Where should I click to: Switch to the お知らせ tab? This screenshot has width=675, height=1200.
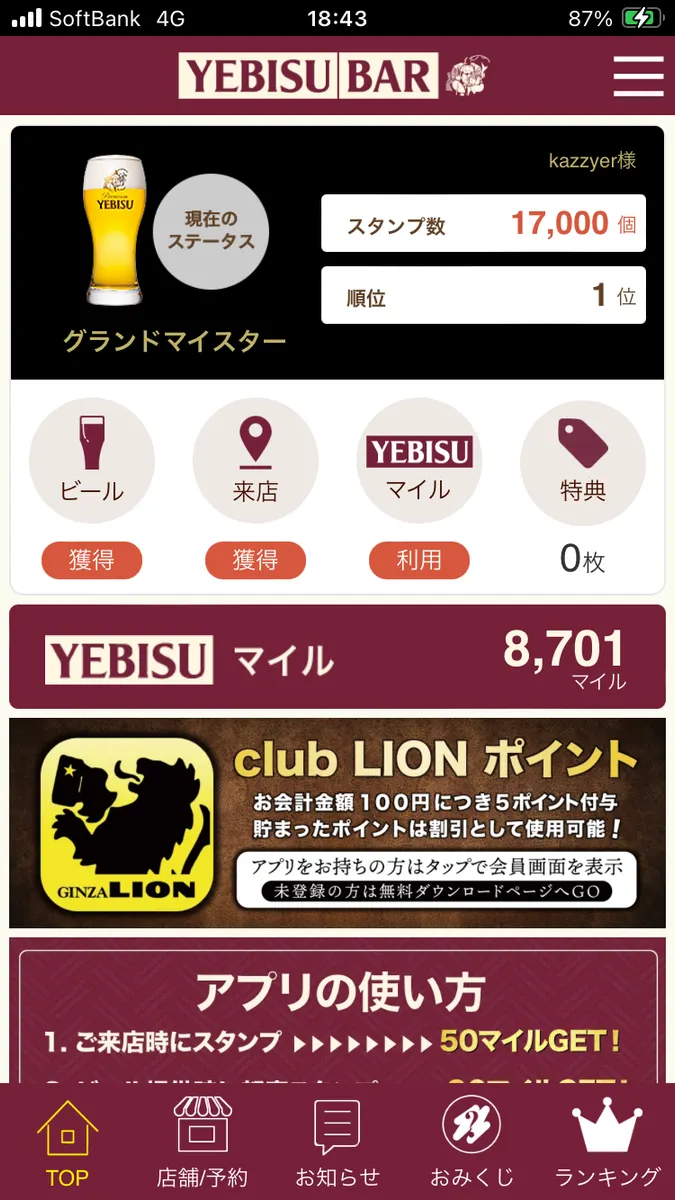[337, 1142]
